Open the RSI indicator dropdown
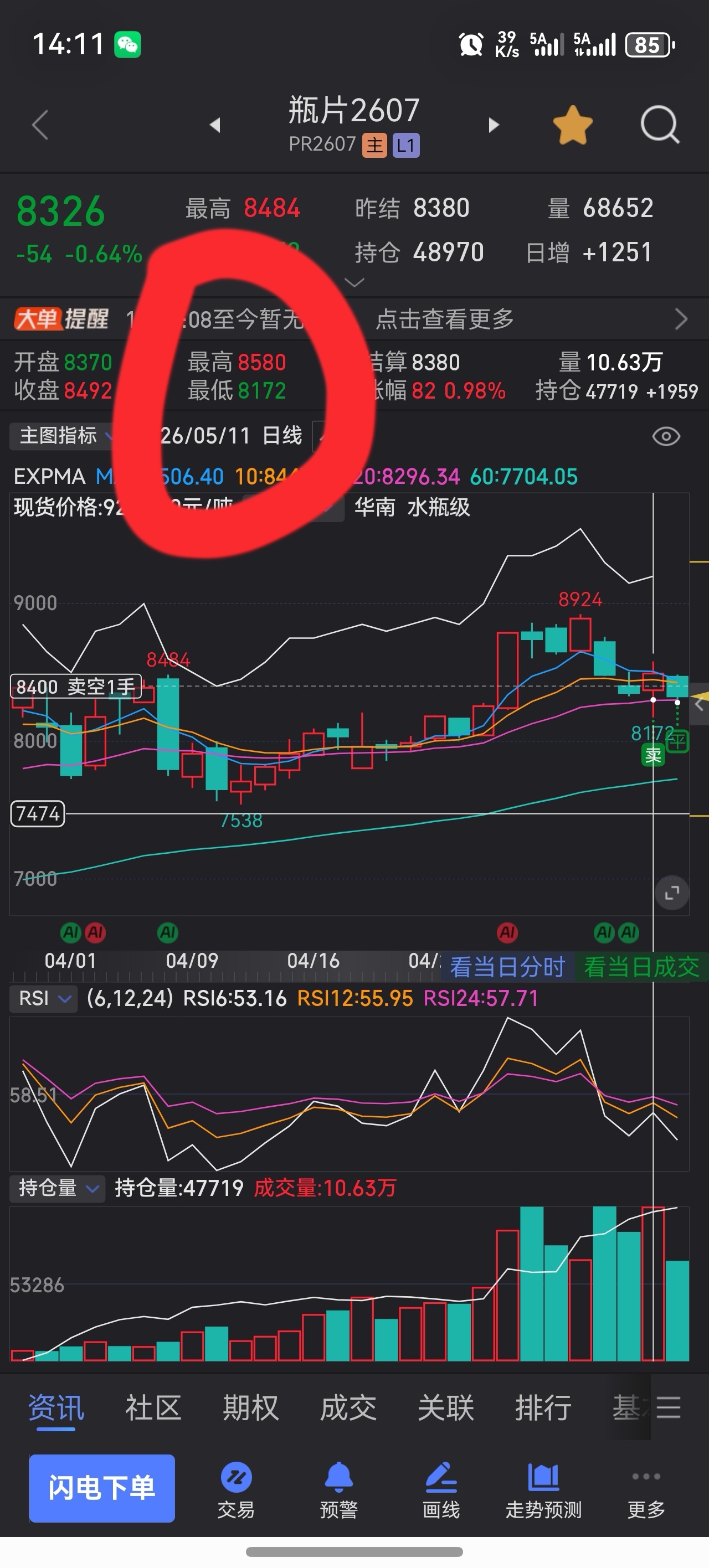 click(44, 998)
